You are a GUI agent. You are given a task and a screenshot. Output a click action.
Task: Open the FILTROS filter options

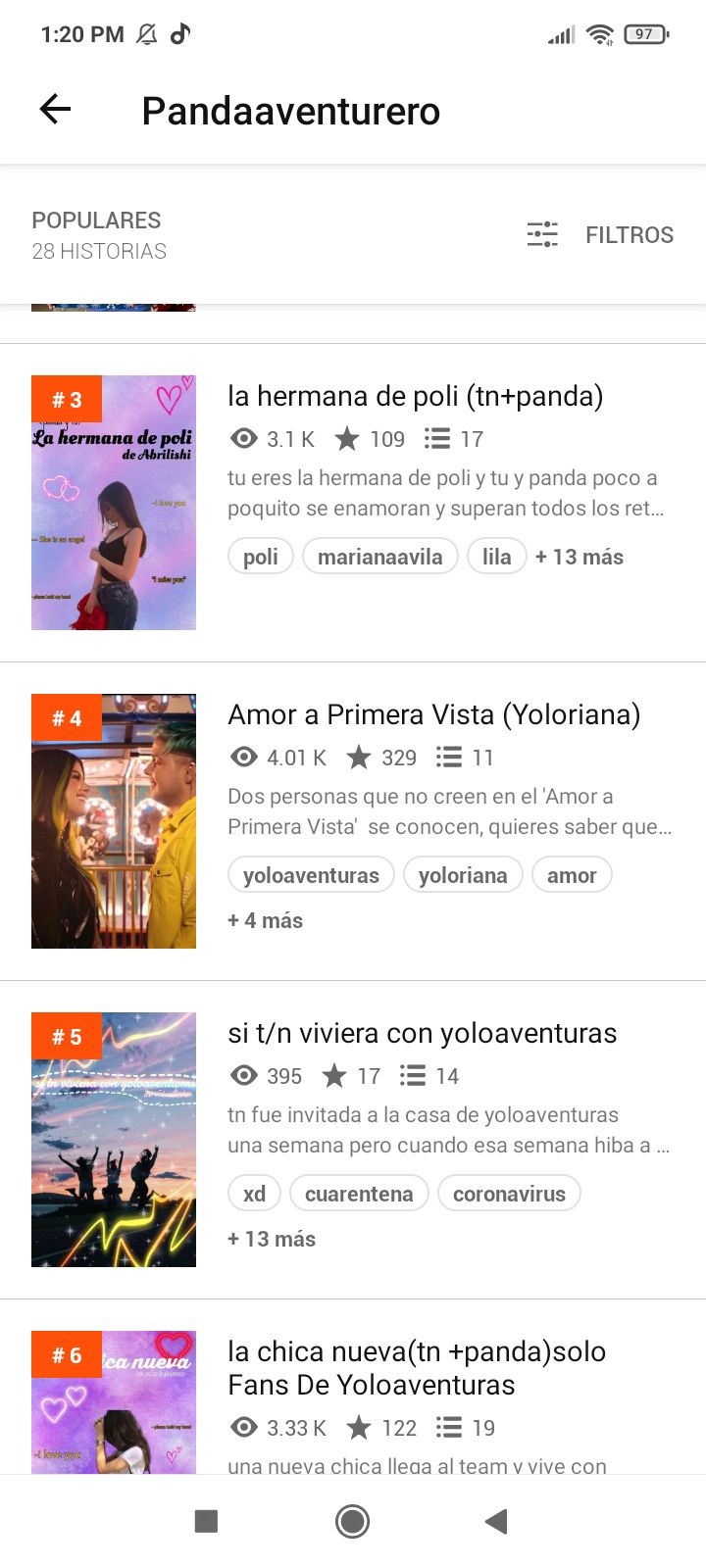click(600, 235)
